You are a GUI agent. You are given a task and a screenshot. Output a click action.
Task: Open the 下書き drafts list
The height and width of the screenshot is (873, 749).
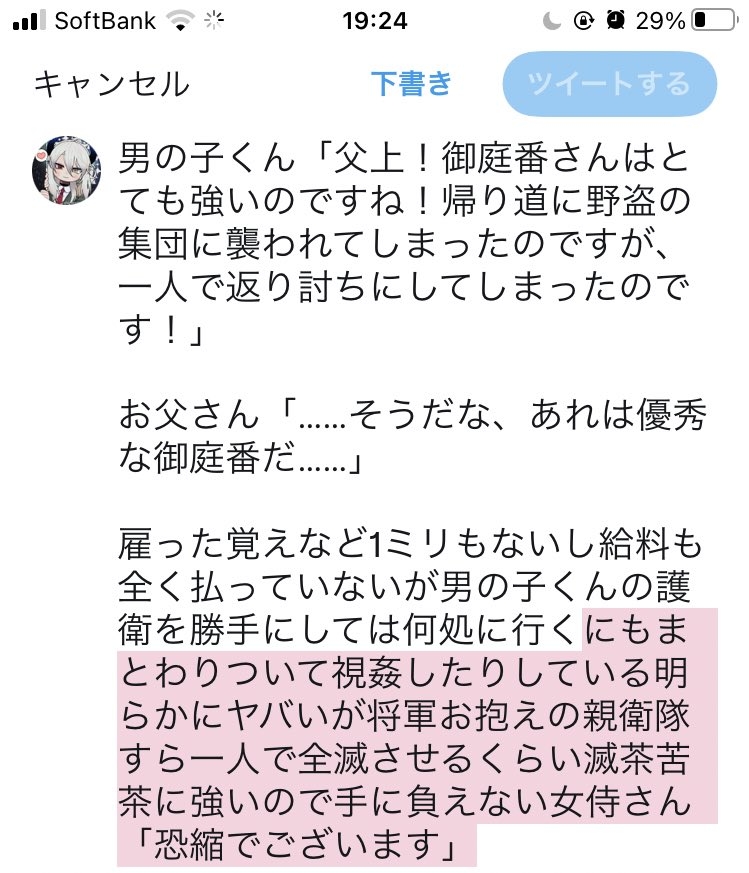pos(411,84)
